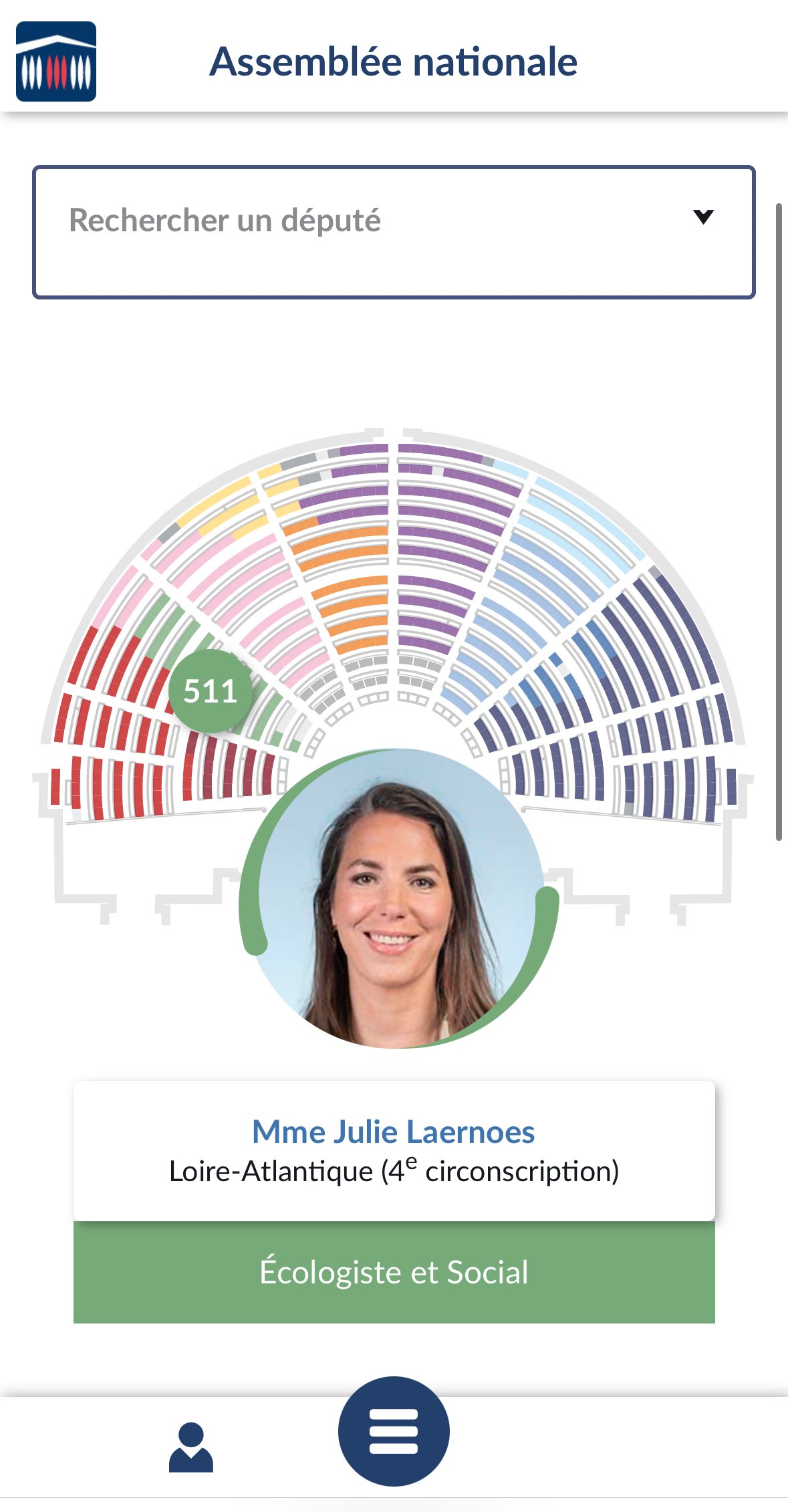Open Mme Julie Laernoes deputy card

click(x=393, y=1150)
